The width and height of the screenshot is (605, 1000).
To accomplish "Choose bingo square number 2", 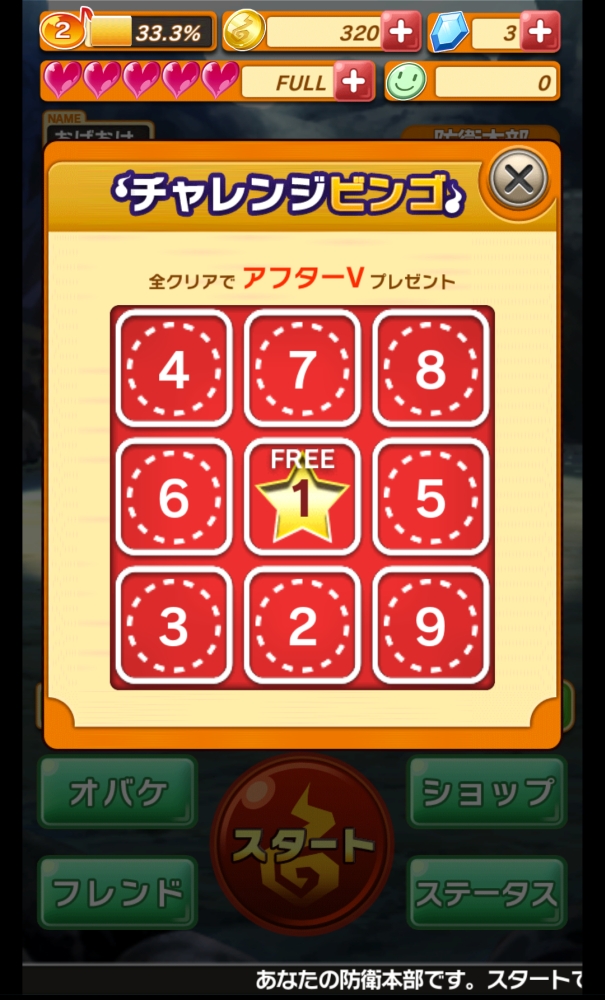I will point(302,626).
